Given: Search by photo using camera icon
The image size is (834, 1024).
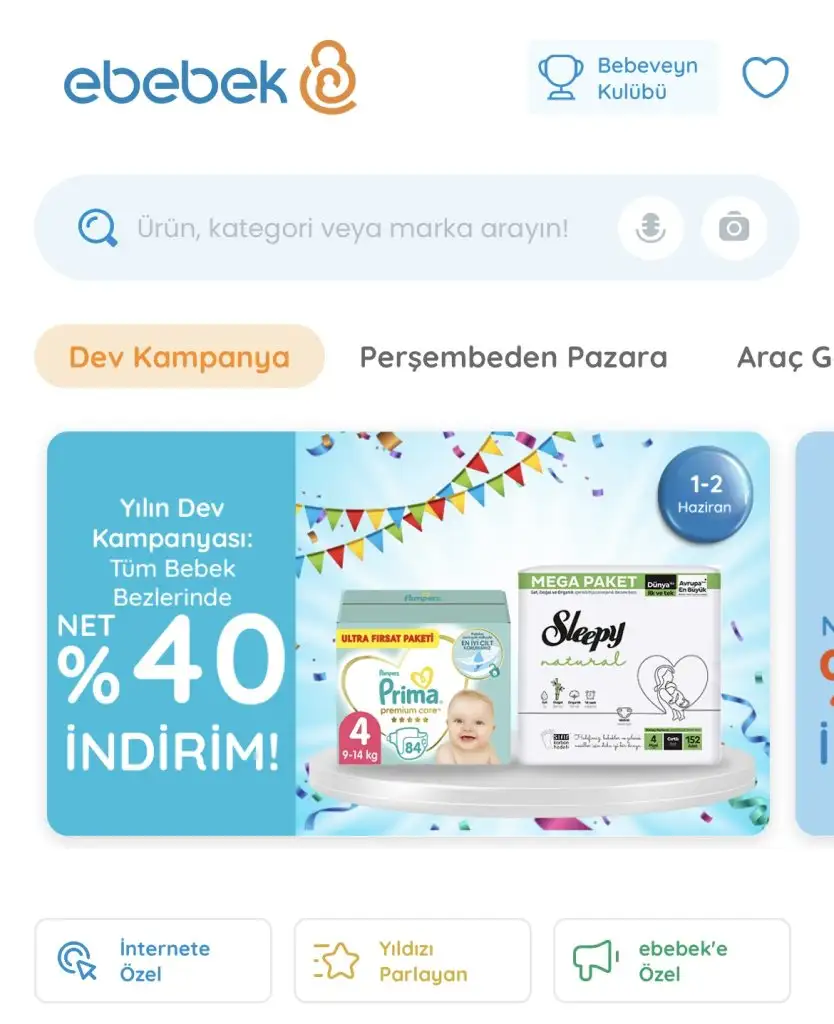Looking at the screenshot, I should [733, 228].
